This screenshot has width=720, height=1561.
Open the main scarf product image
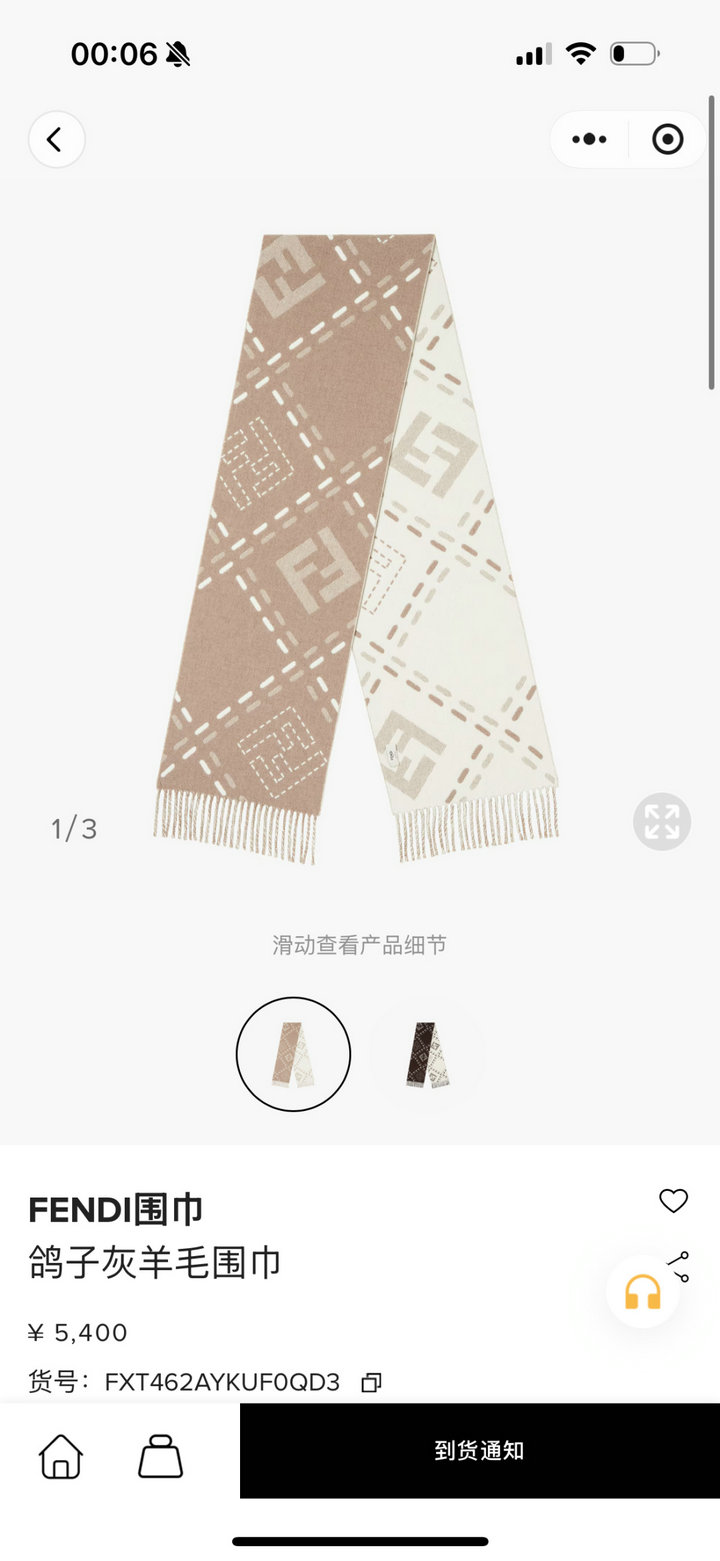coord(357,548)
